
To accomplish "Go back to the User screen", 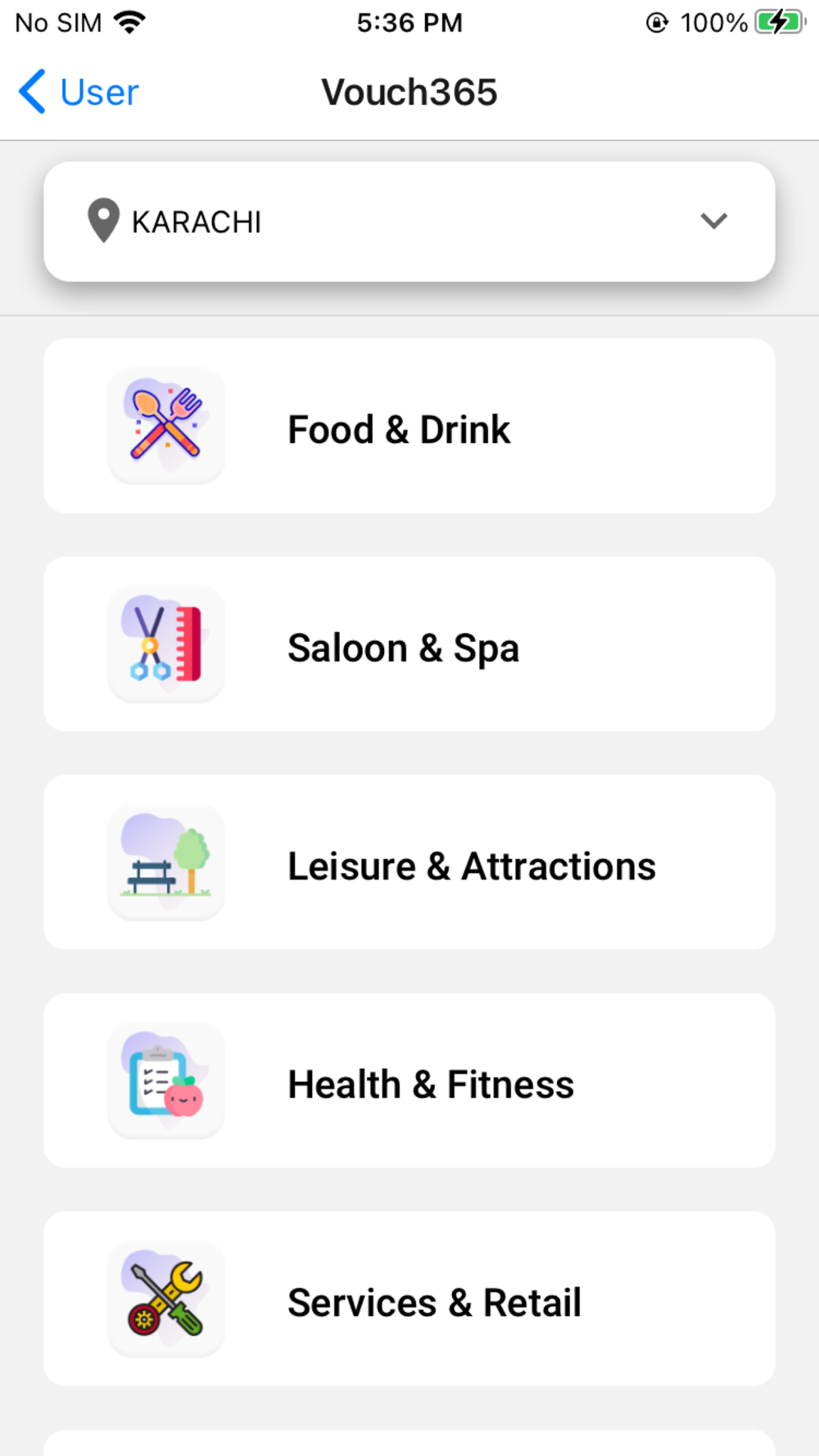I will coord(79,92).
